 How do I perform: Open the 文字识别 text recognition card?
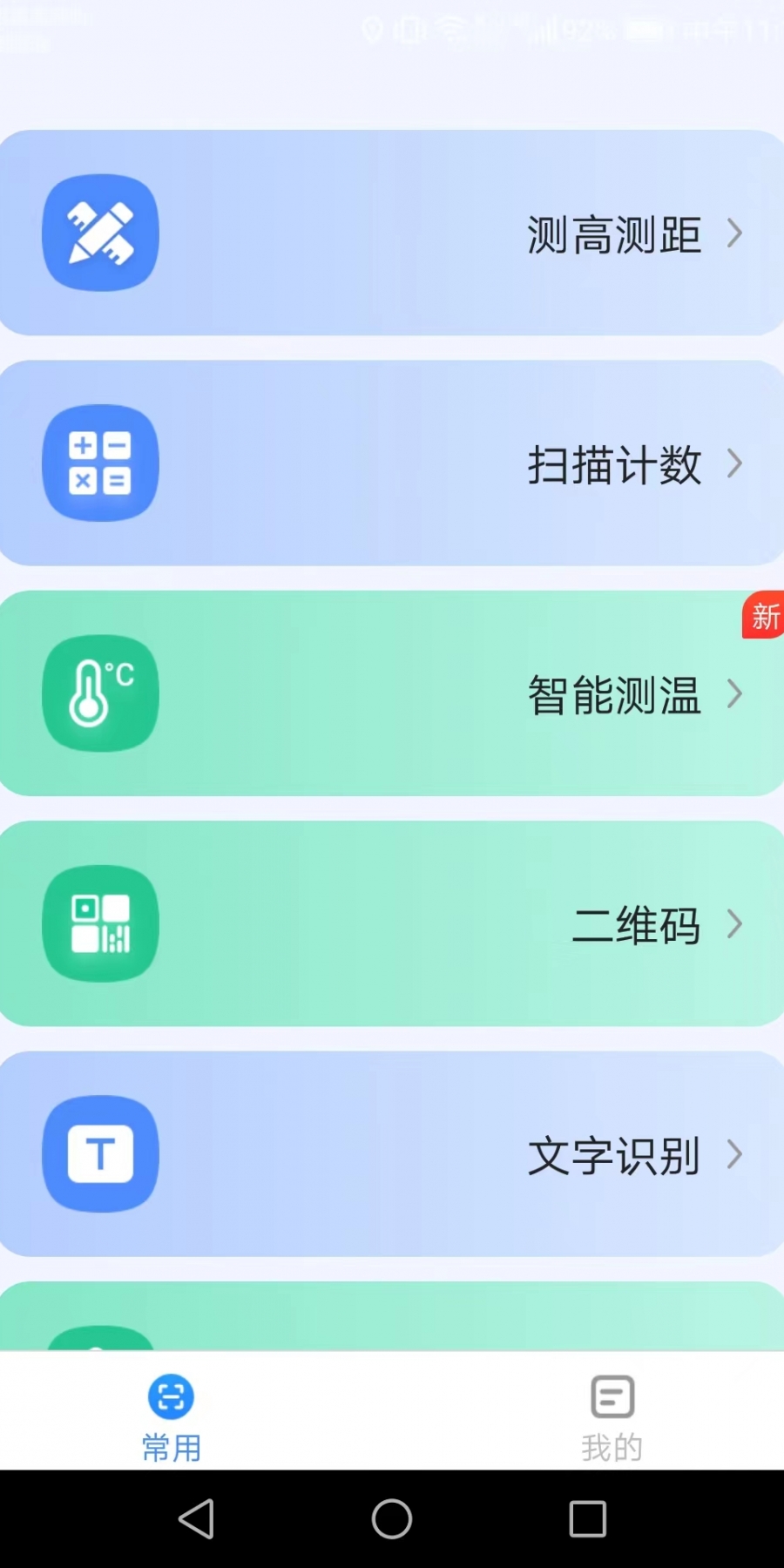click(392, 1154)
